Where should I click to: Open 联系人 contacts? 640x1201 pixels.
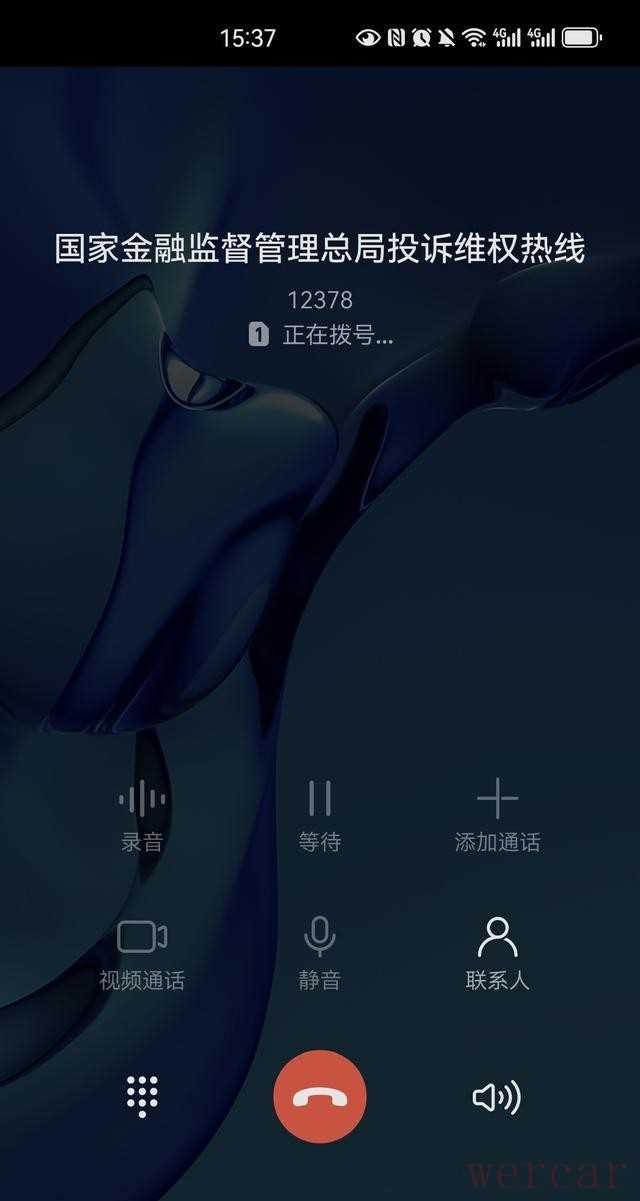coord(497,953)
